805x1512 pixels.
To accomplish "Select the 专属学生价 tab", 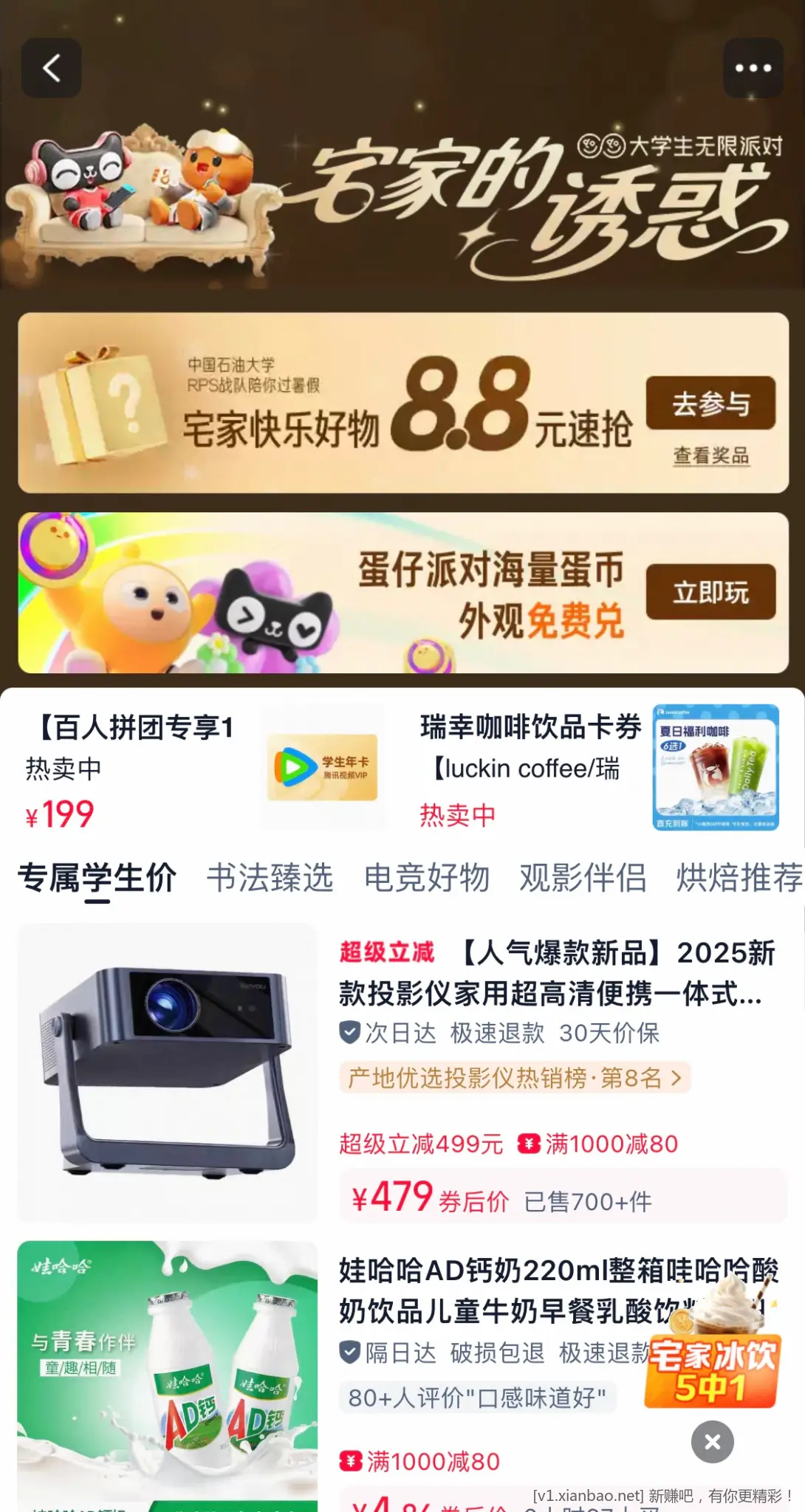I will point(97,878).
